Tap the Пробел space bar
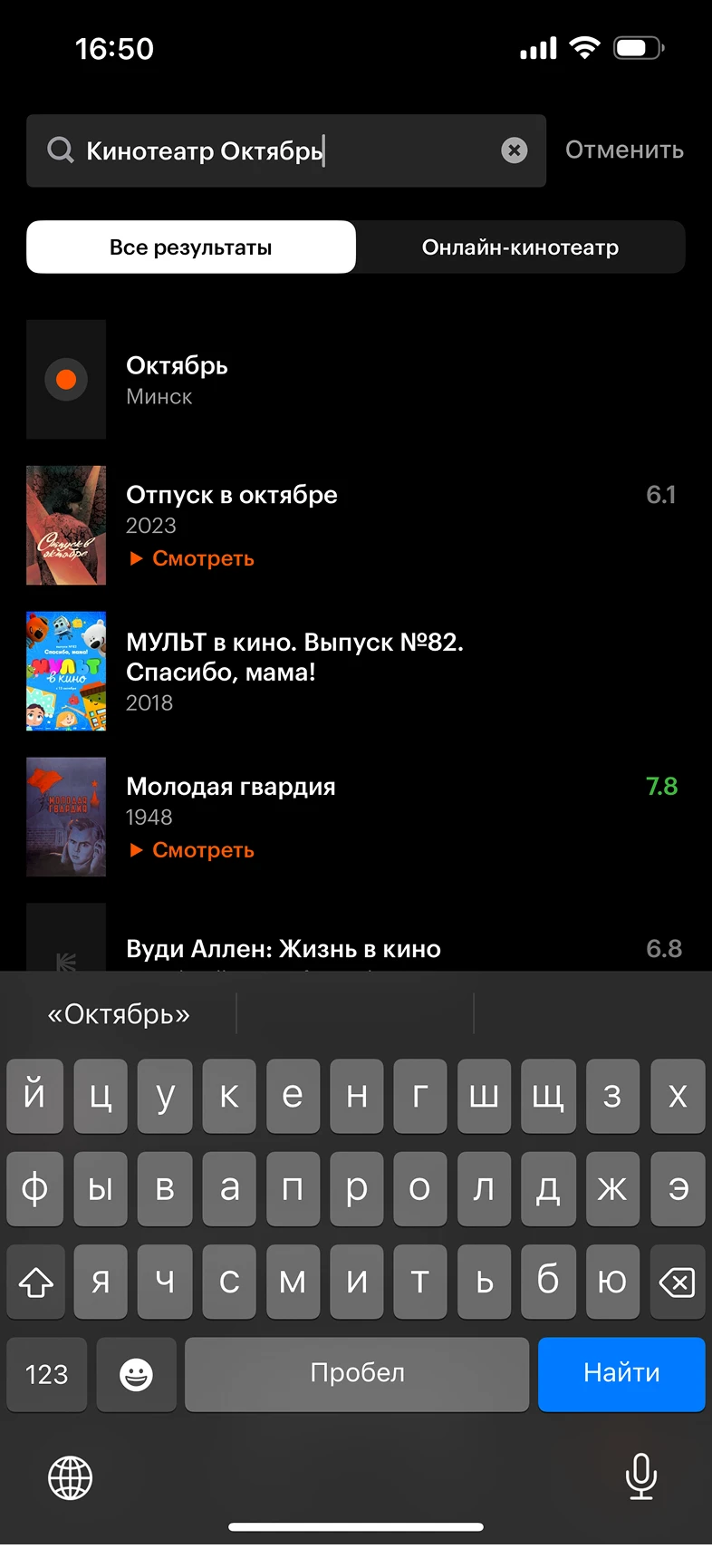Viewport: 712px width, 1568px height. click(357, 1373)
